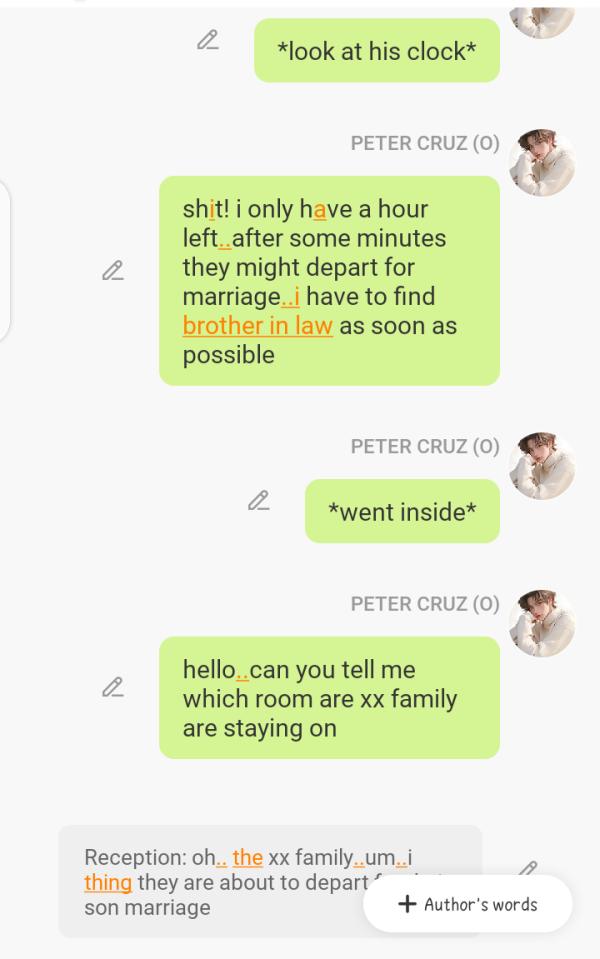Edit the "i only have a hour left" message
Viewport: 600px width, 959px height.
113,271
